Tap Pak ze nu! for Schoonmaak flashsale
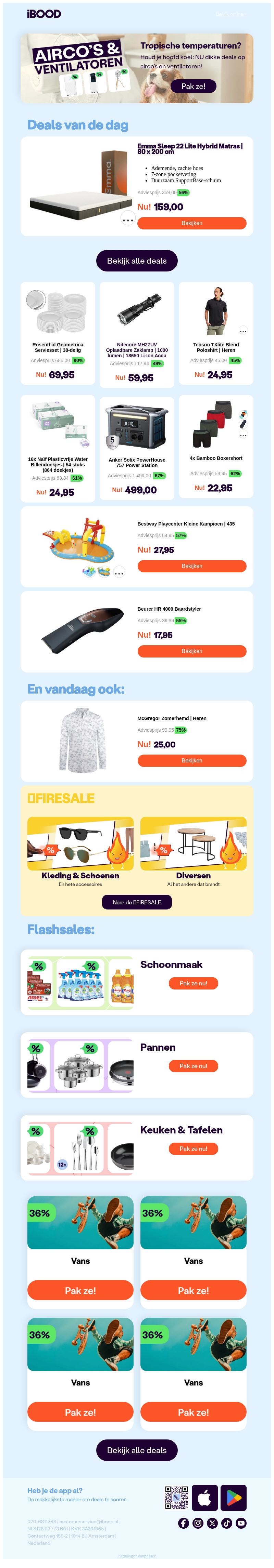The width and height of the screenshot is (274, 1568). coord(193,983)
